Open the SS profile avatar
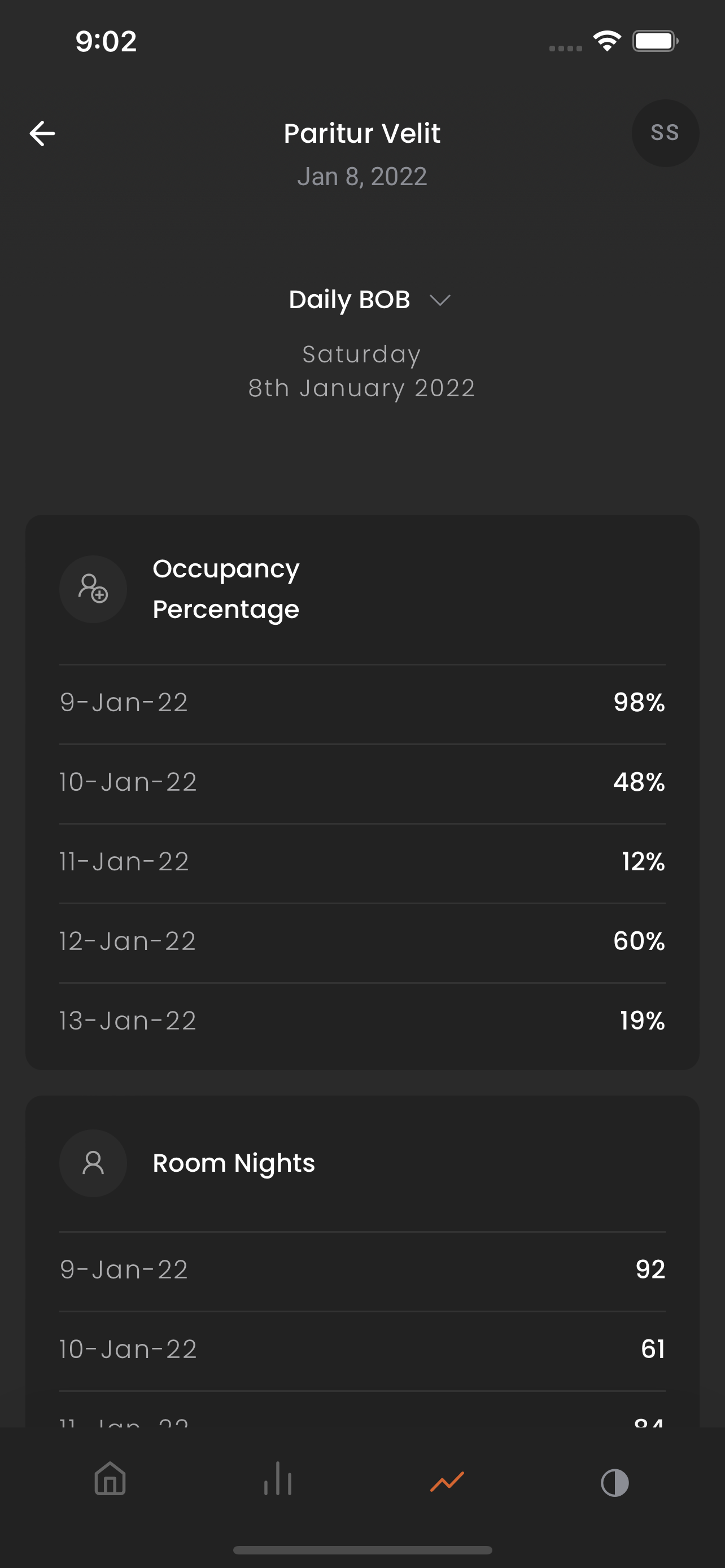This screenshot has height=1568, width=725. click(x=665, y=133)
